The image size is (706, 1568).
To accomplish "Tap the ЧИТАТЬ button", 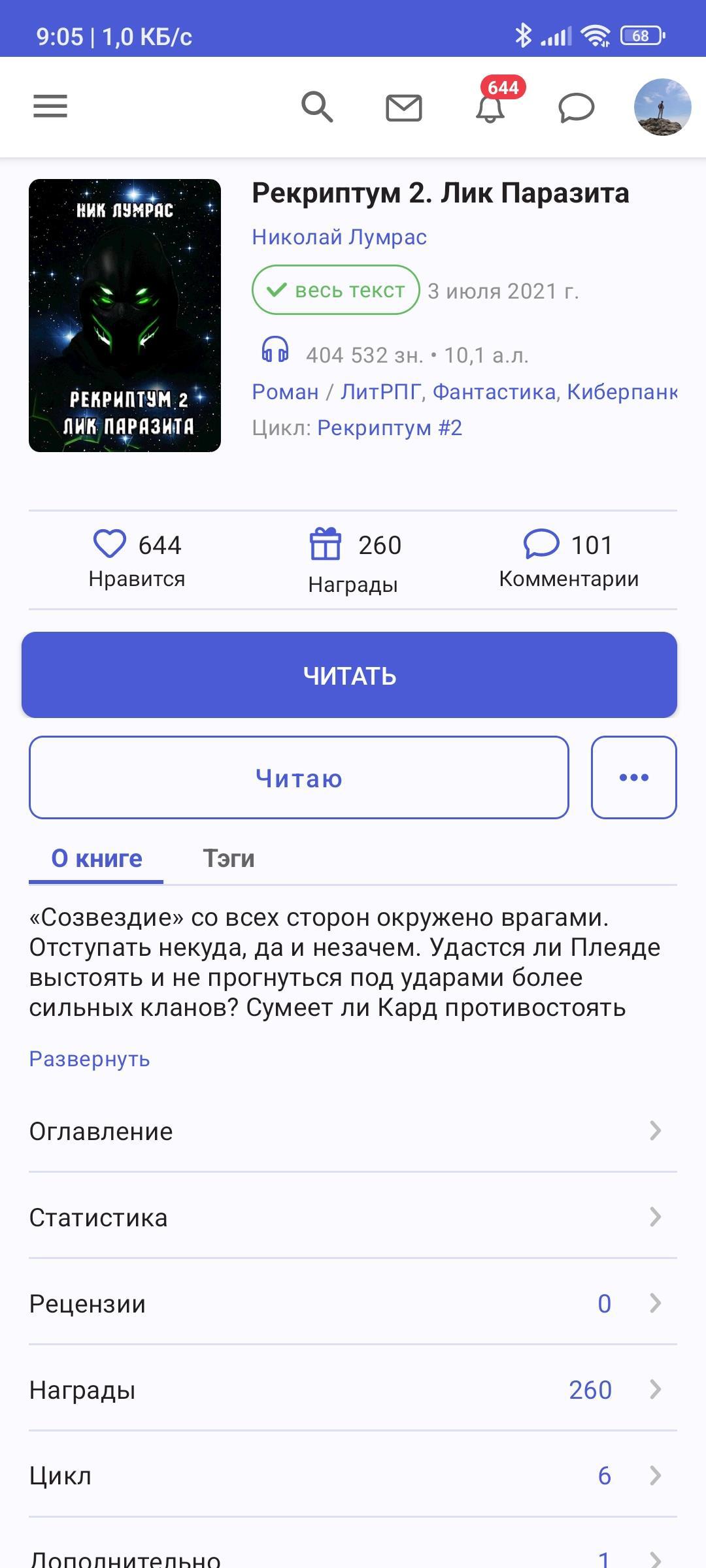I will 349,675.
